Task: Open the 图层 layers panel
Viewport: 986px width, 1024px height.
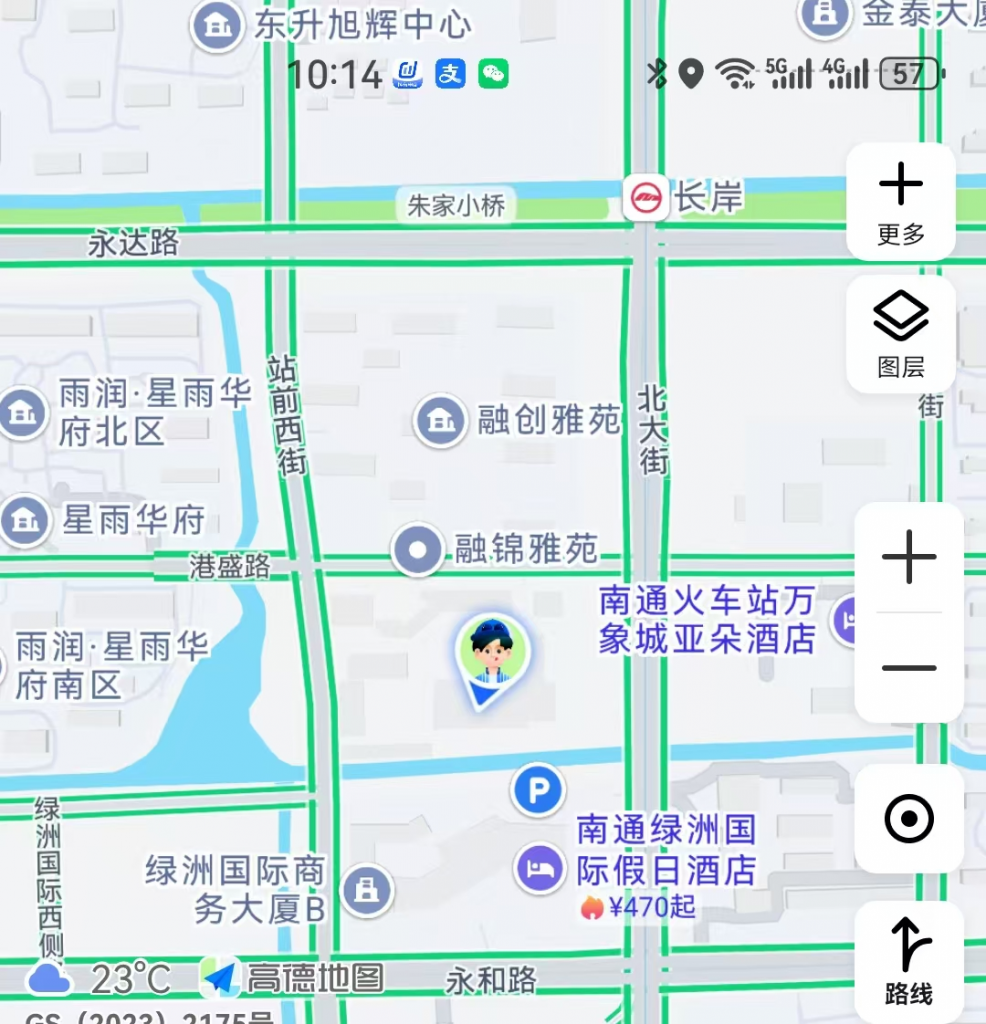Action: click(x=901, y=332)
